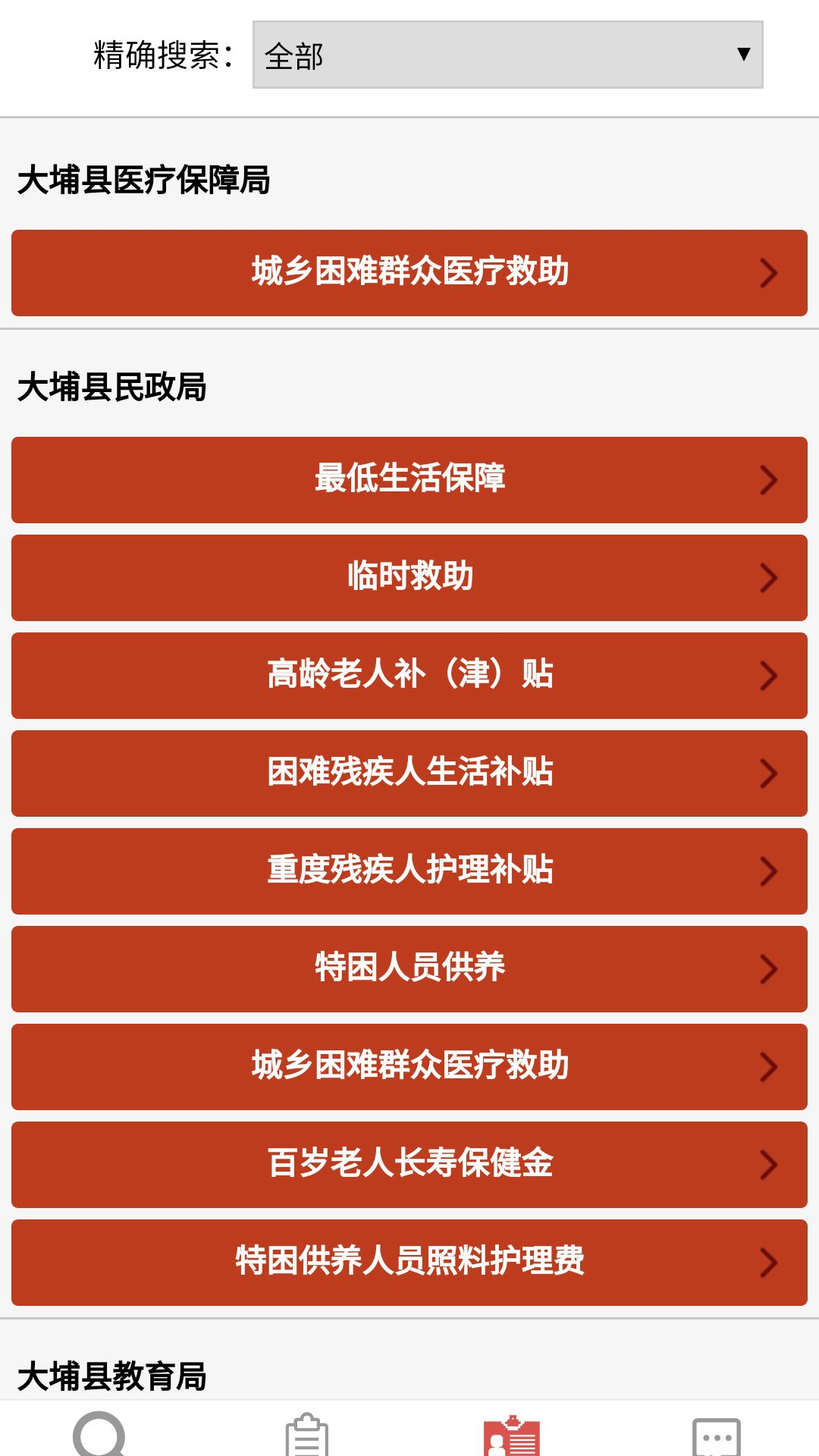Open 高龄老人补（津）贴
This screenshot has height=1456, width=819.
[x=409, y=675]
